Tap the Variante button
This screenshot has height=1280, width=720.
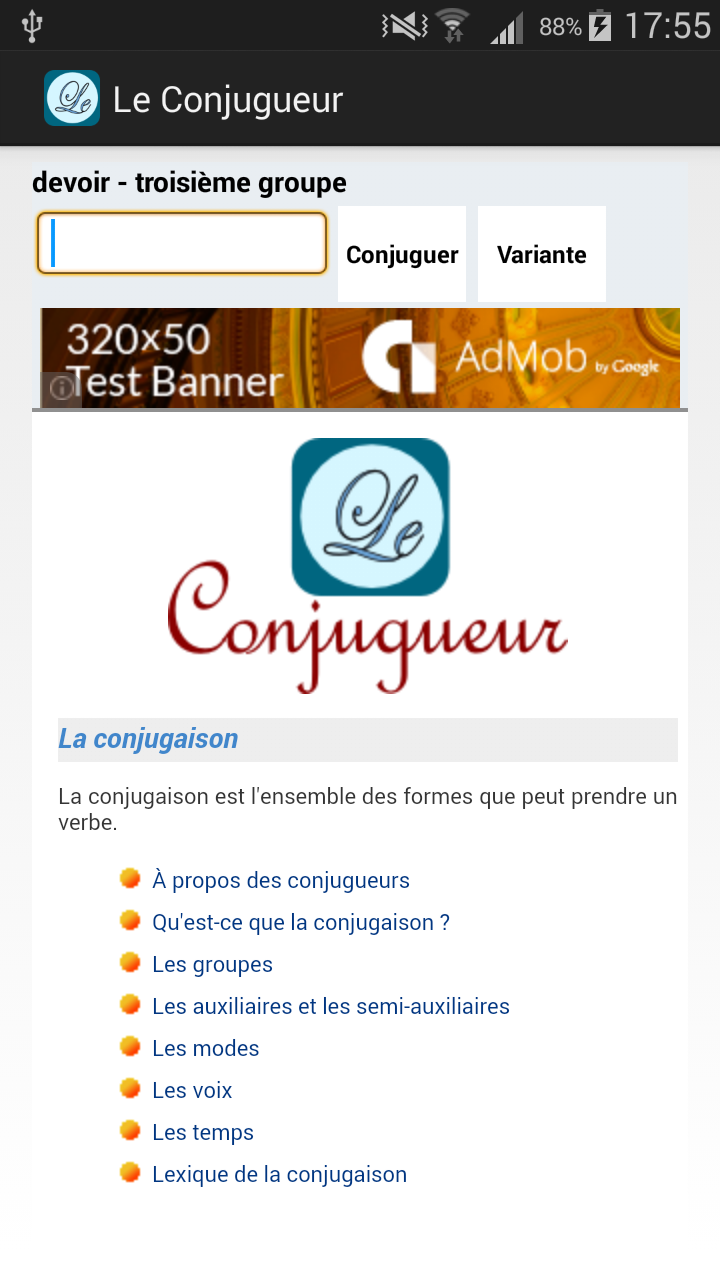542,254
